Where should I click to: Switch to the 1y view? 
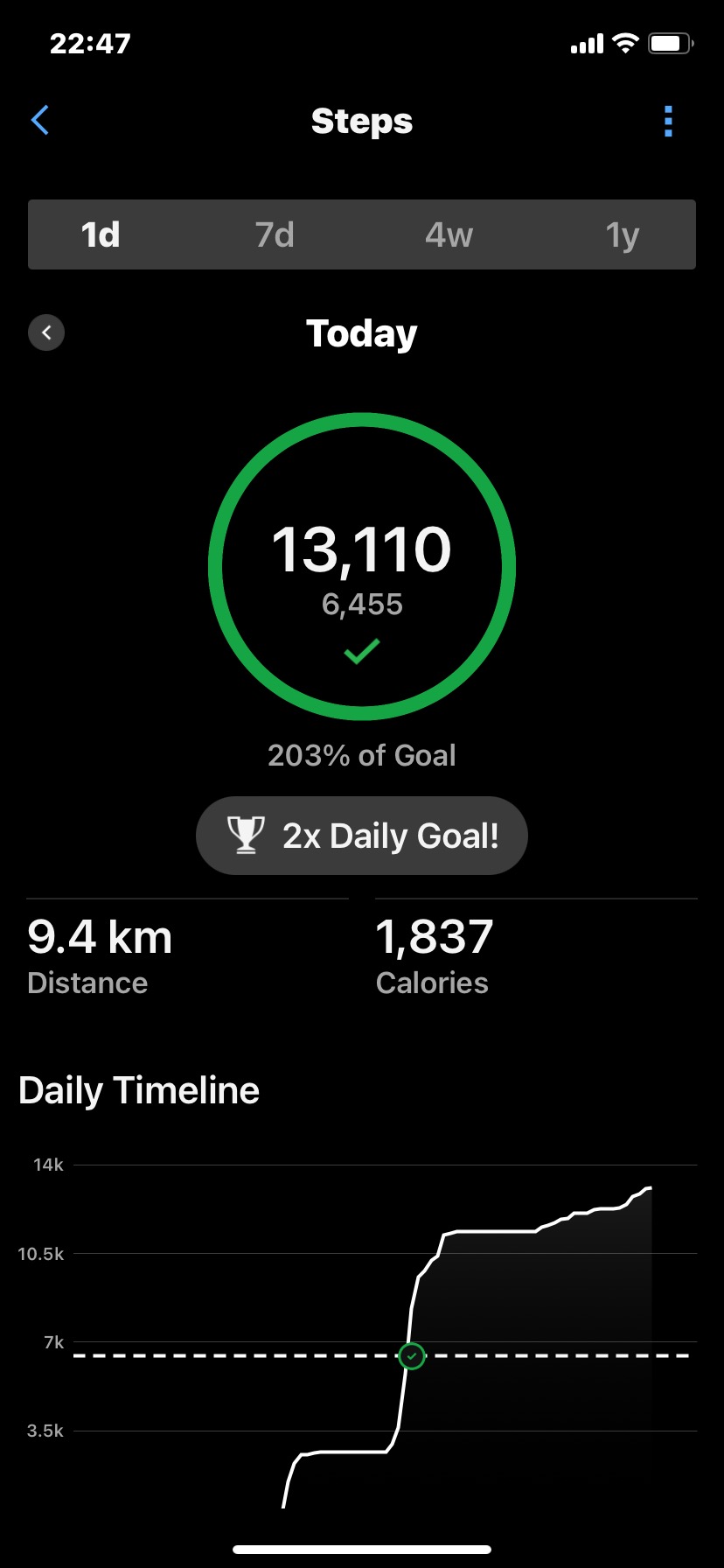(x=623, y=234)
